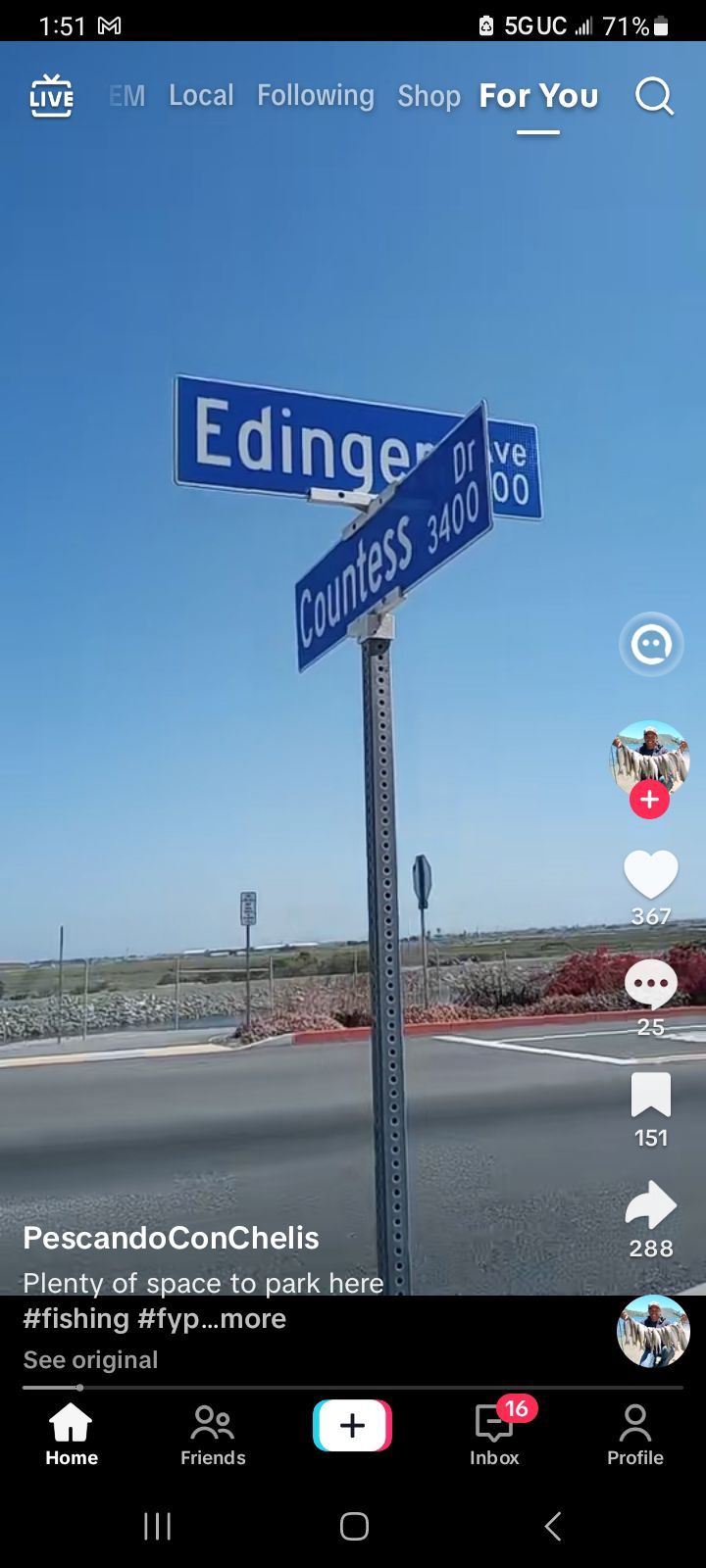Switch to the Local feed tab
The width and height of the screenshot is (706, 1568).
click(201, 95)
